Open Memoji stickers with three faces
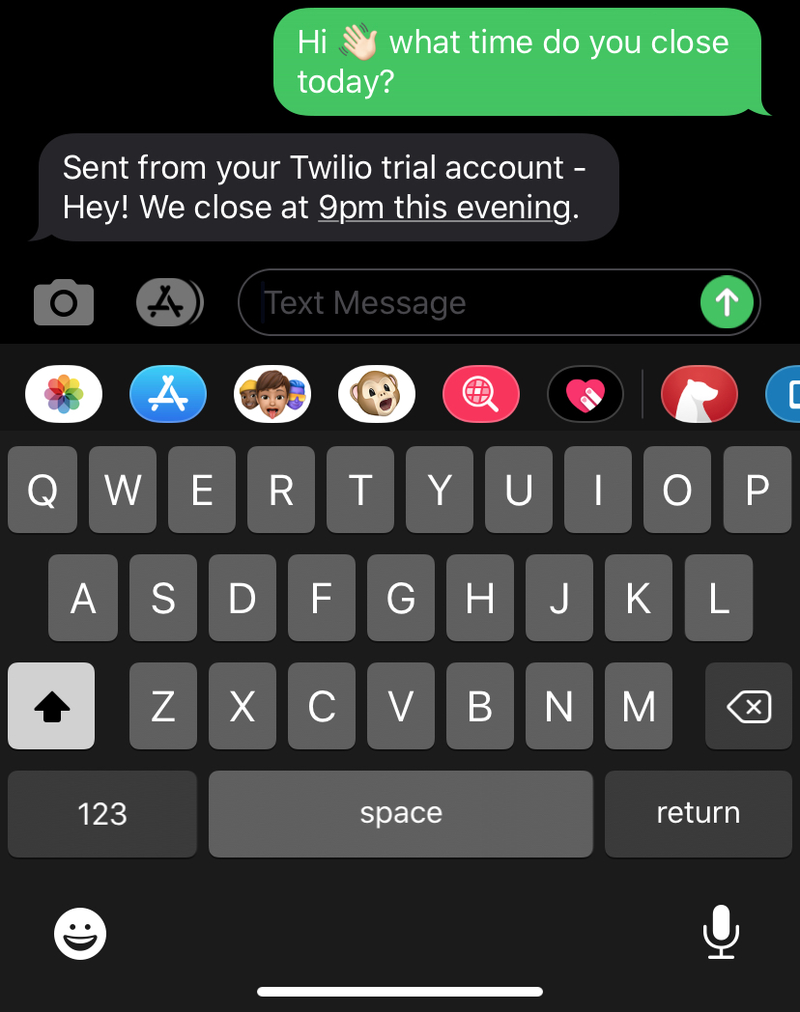The height and width of the screenshot is (1012, 800). pos(272,394)
